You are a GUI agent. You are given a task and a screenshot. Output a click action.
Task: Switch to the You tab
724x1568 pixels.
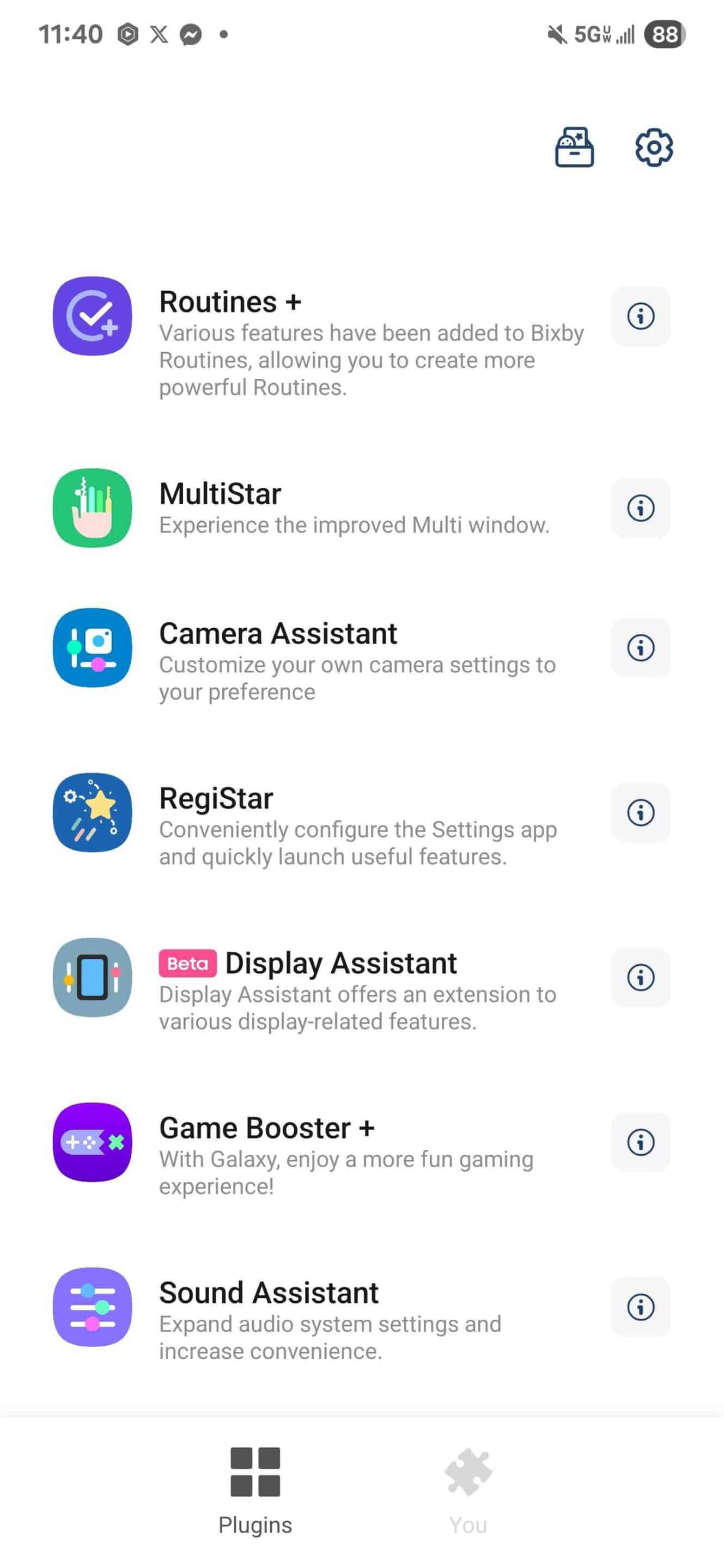[x=467, y=1490]
